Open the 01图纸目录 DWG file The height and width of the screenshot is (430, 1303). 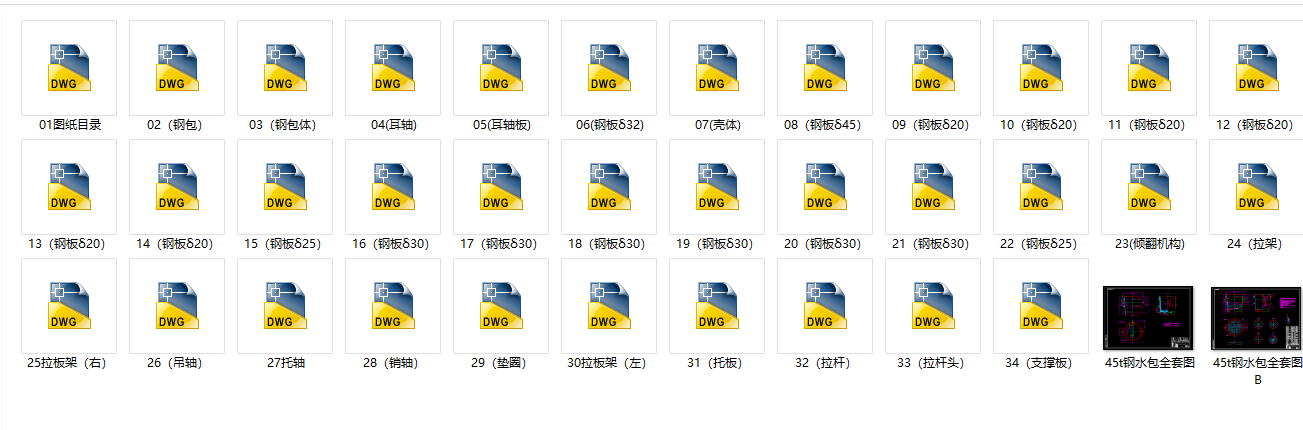69,68
